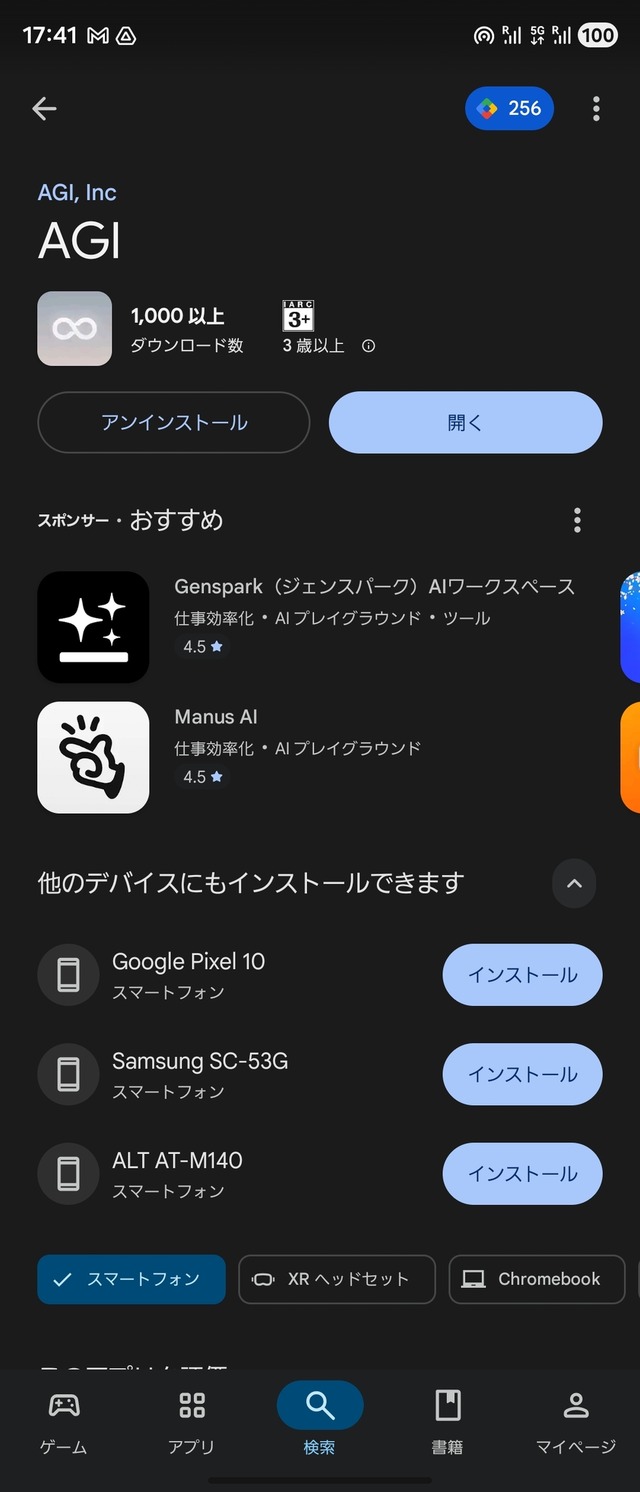Install on ALT AT-M140
640x1492 pixels.
522,1174
